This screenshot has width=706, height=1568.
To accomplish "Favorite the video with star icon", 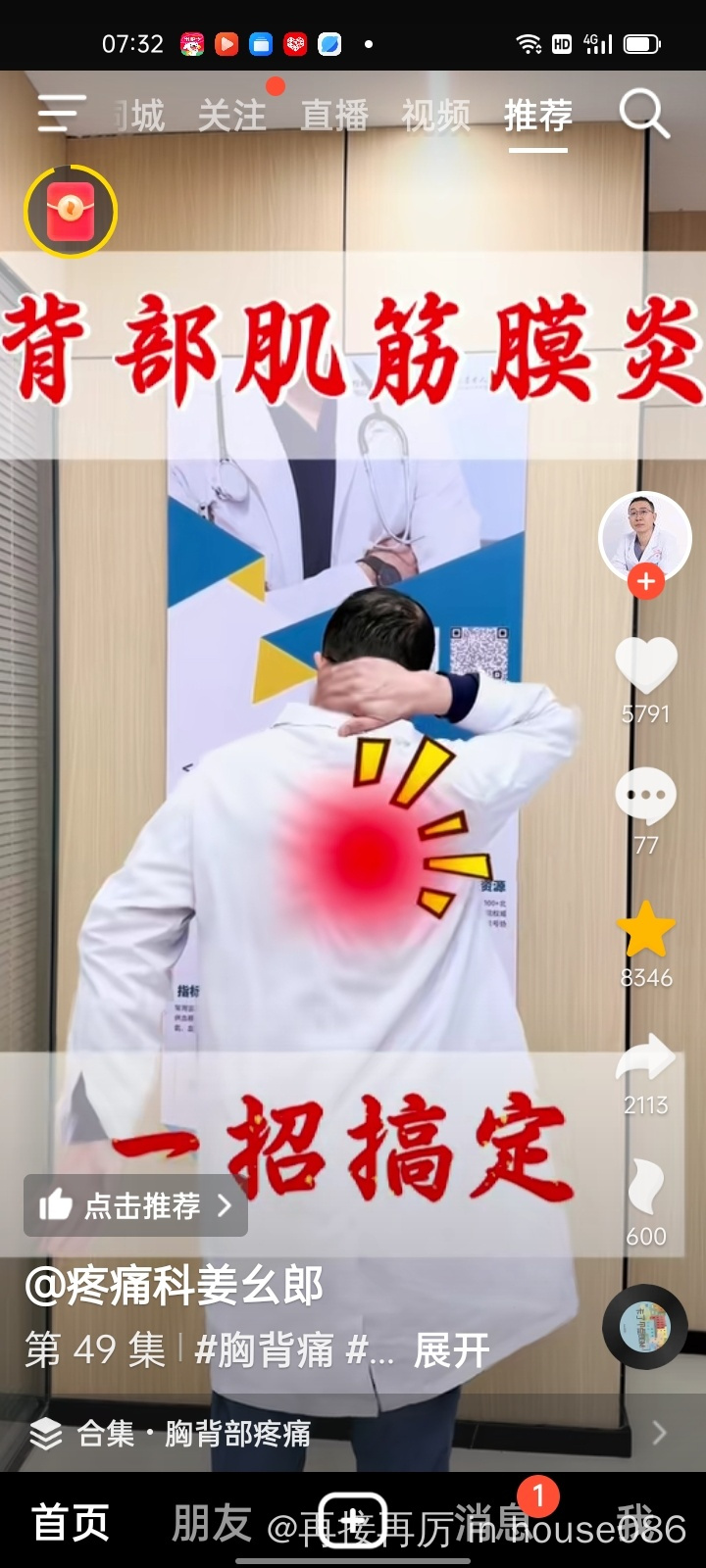I will (646, 929).
